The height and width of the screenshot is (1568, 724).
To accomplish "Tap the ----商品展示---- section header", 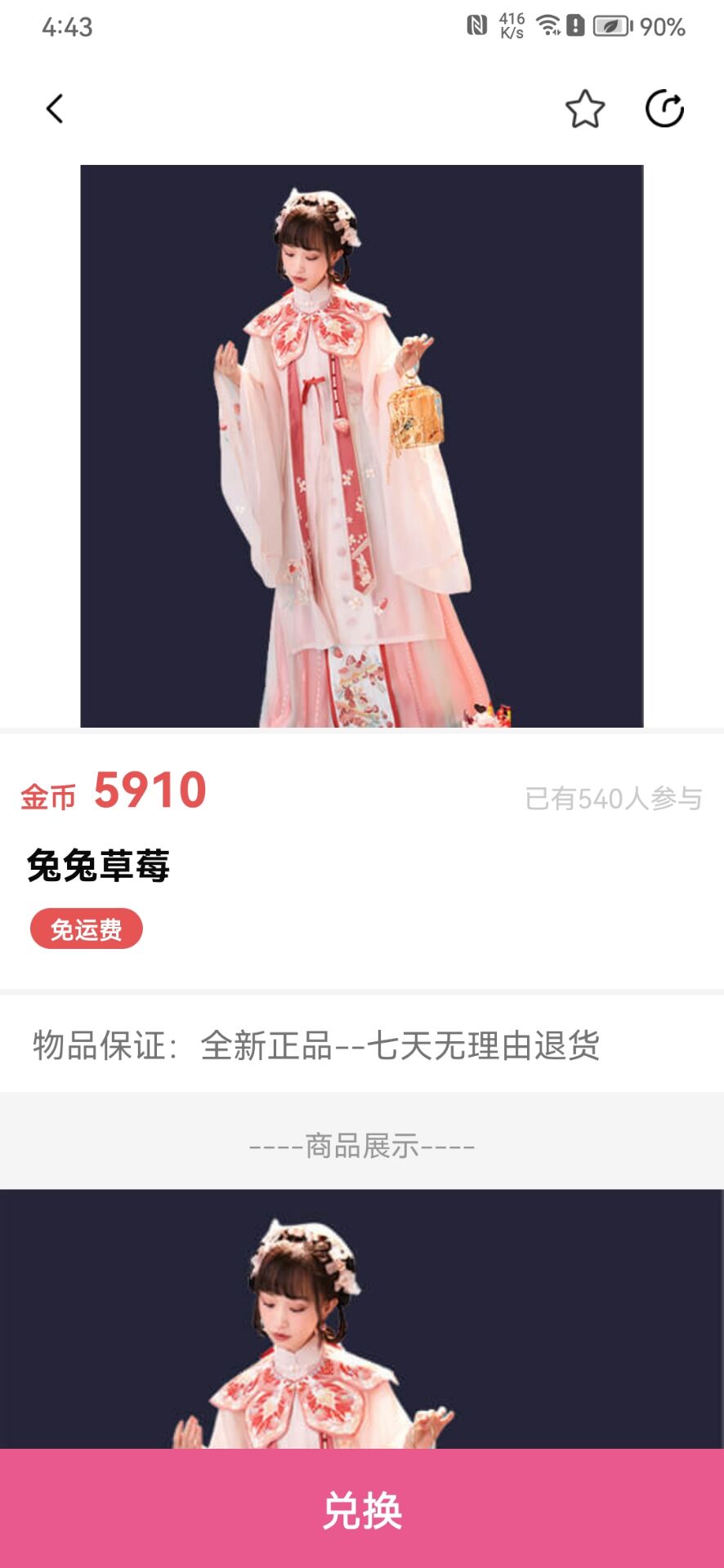I will (362, 1146).
